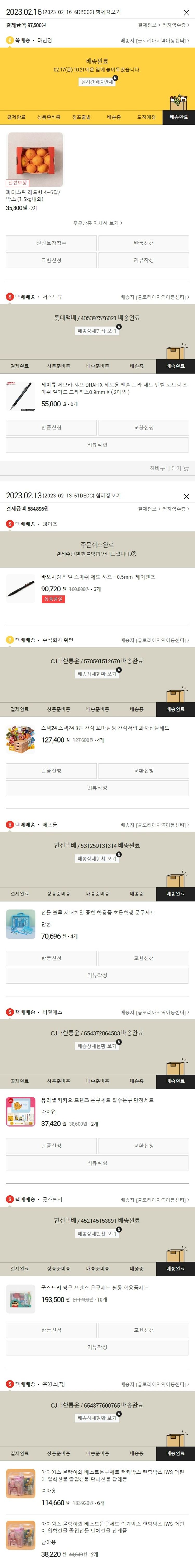Close the 2023.02.16 order section
This screenshot has height=1568, width=195.
[x=186, y=12]
